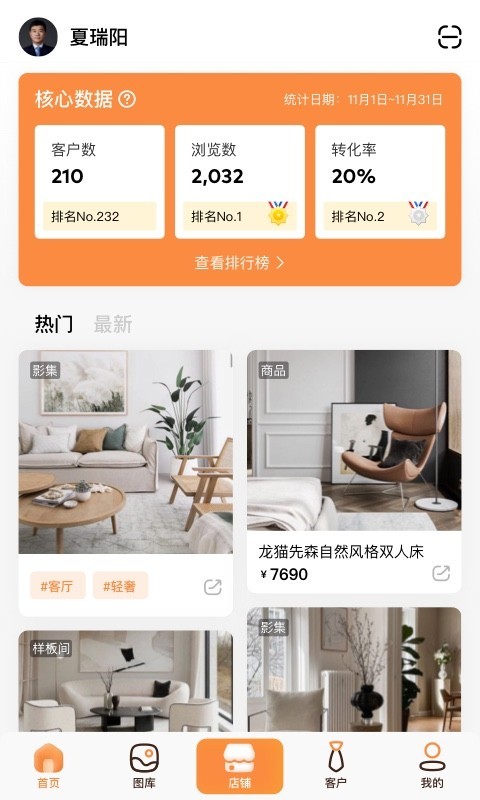Open the 客户 tab

click(336, 765)
